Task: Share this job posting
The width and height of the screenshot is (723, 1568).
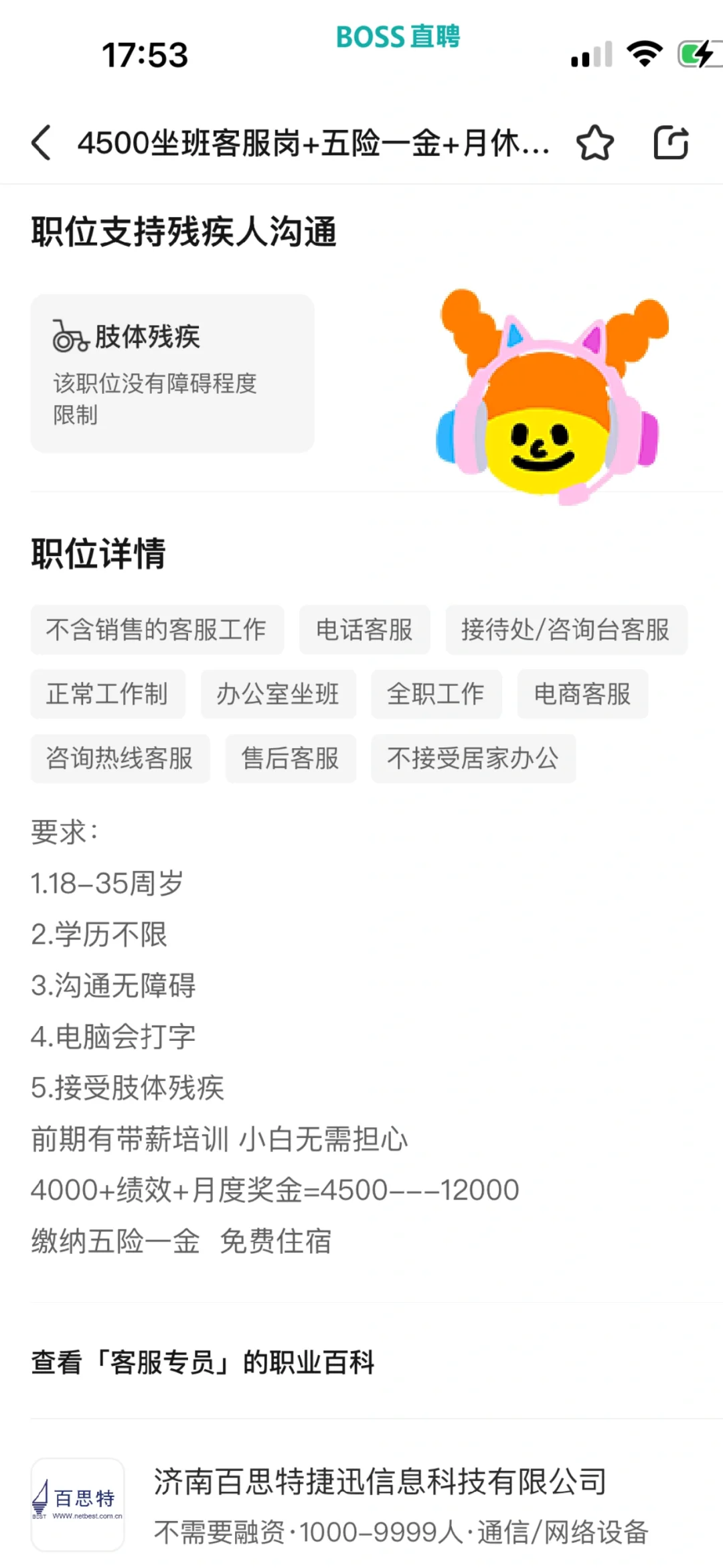Action: (x=671, y=143)
